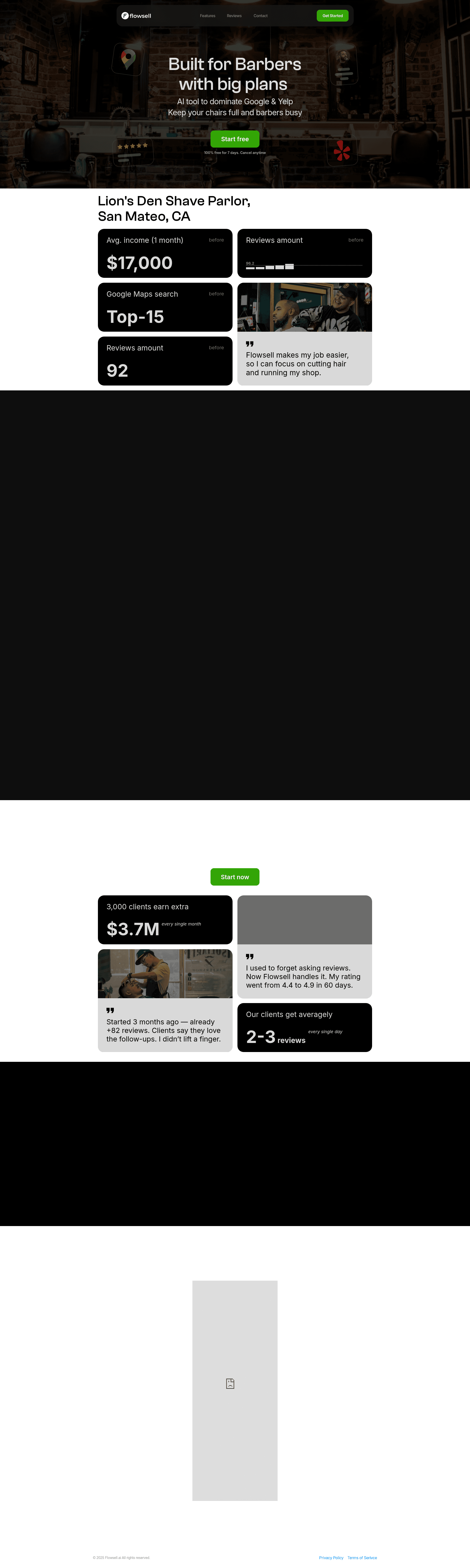Open the Features nav link

(x=208, y=16)
